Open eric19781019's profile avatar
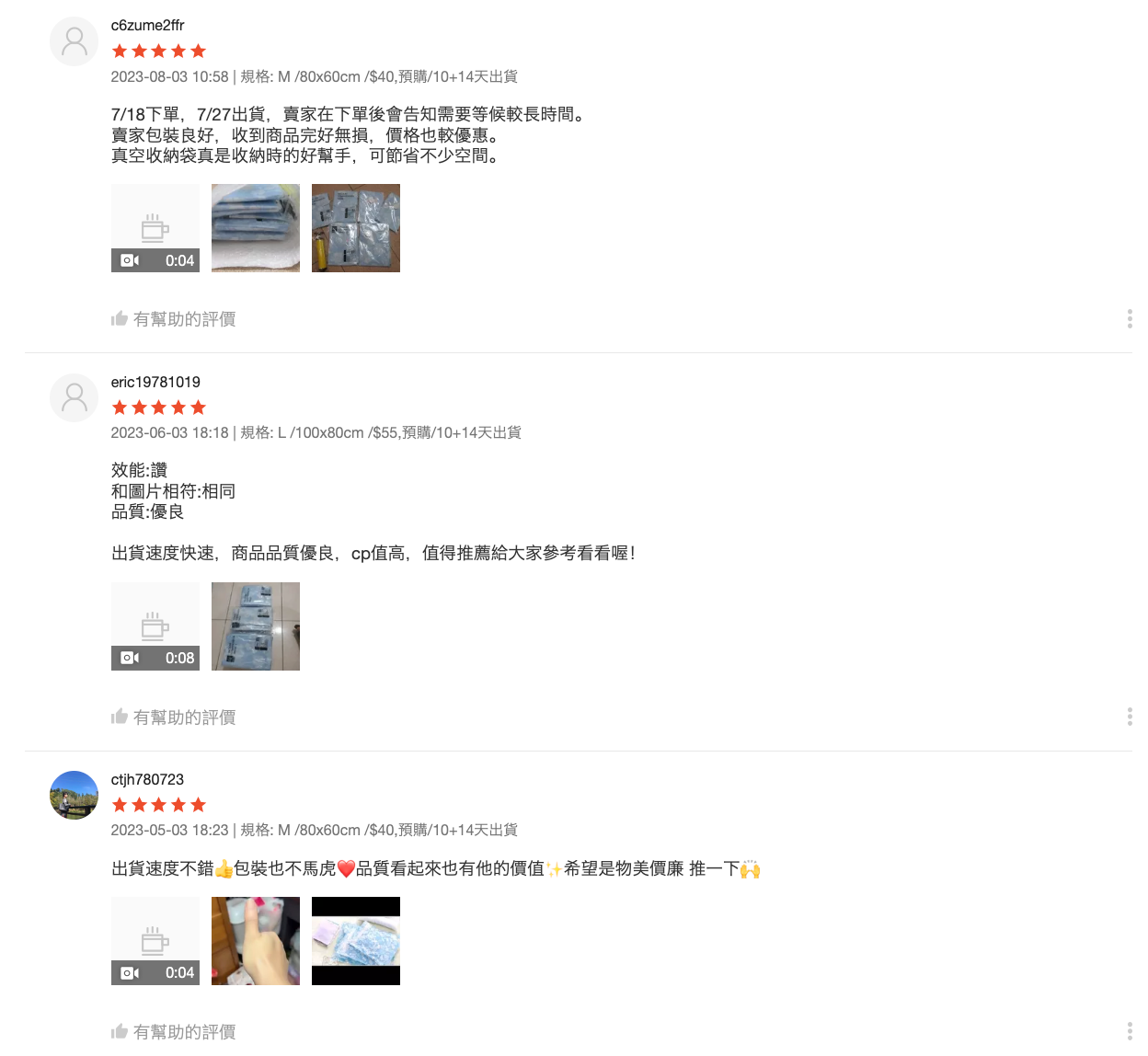 click(74, 397)
